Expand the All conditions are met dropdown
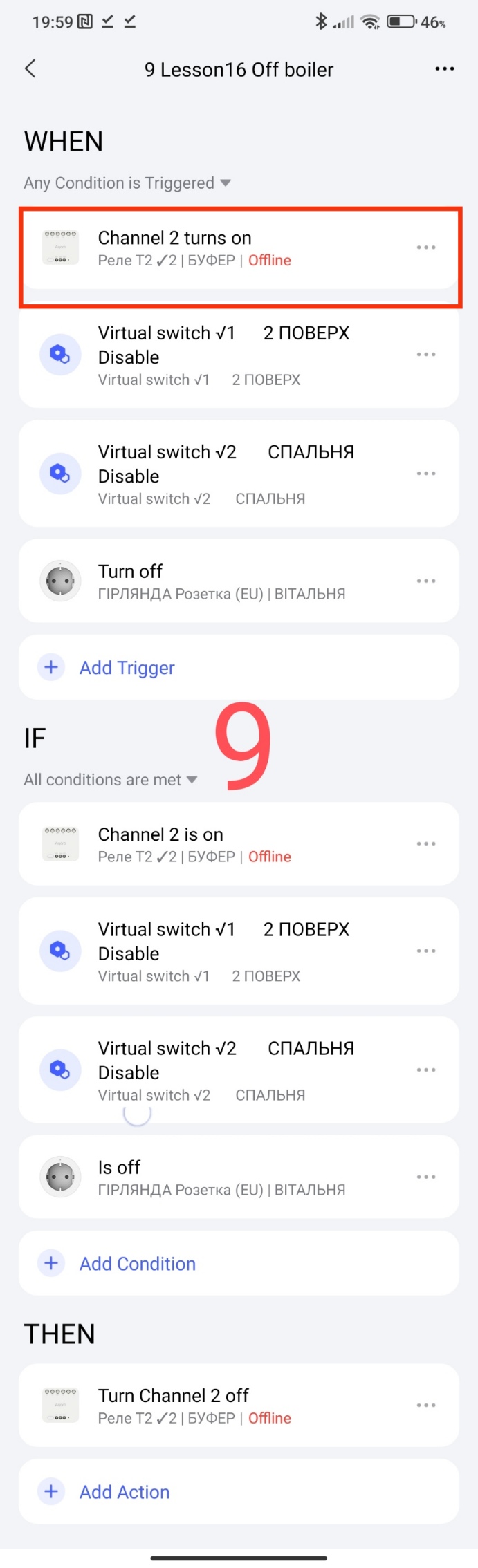Viewport: 478px width, 1568px height. click(111, 780)
